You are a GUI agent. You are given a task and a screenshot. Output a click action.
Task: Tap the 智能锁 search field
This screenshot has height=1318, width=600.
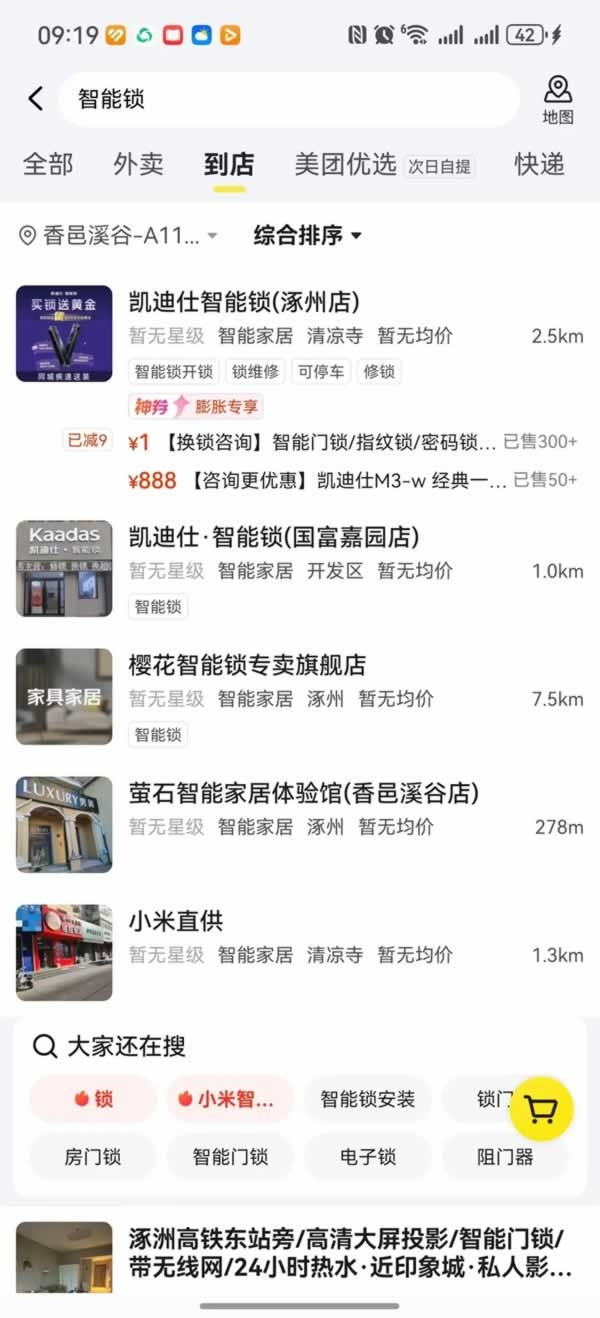(288, 98)
